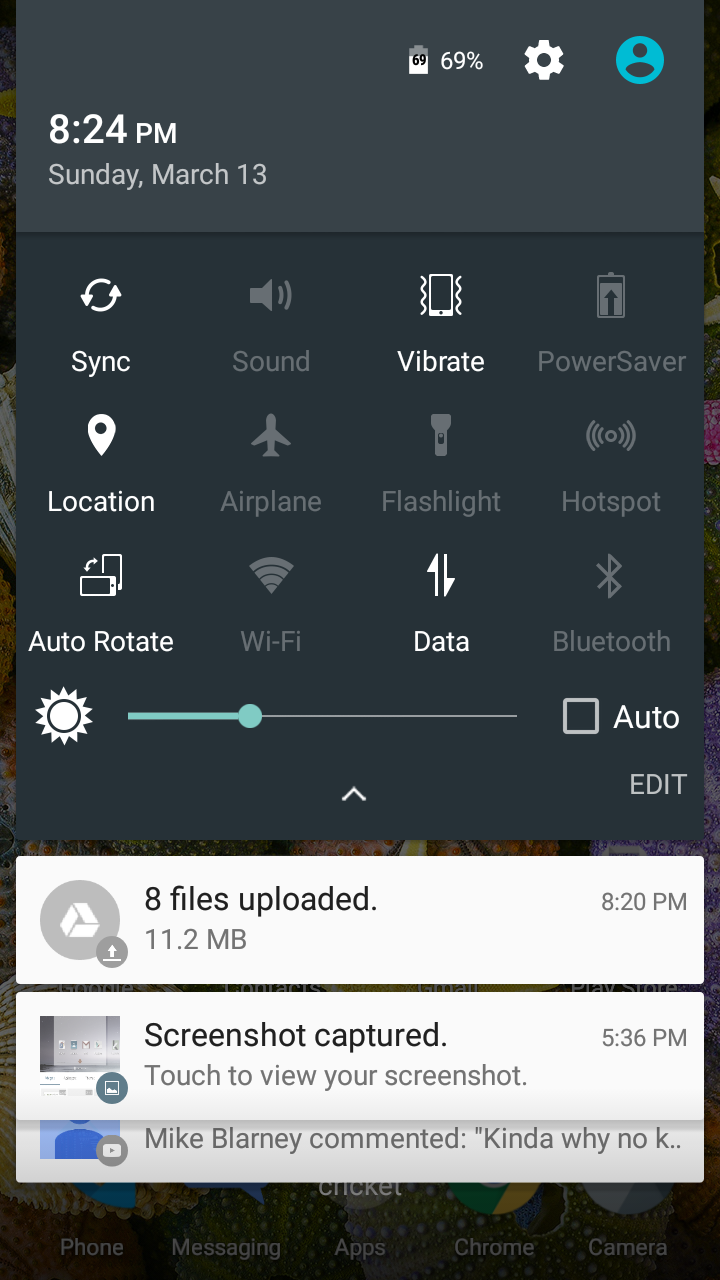Collapse quick settings with the up chevron
Screen dimensions: 720x1280
354,794
